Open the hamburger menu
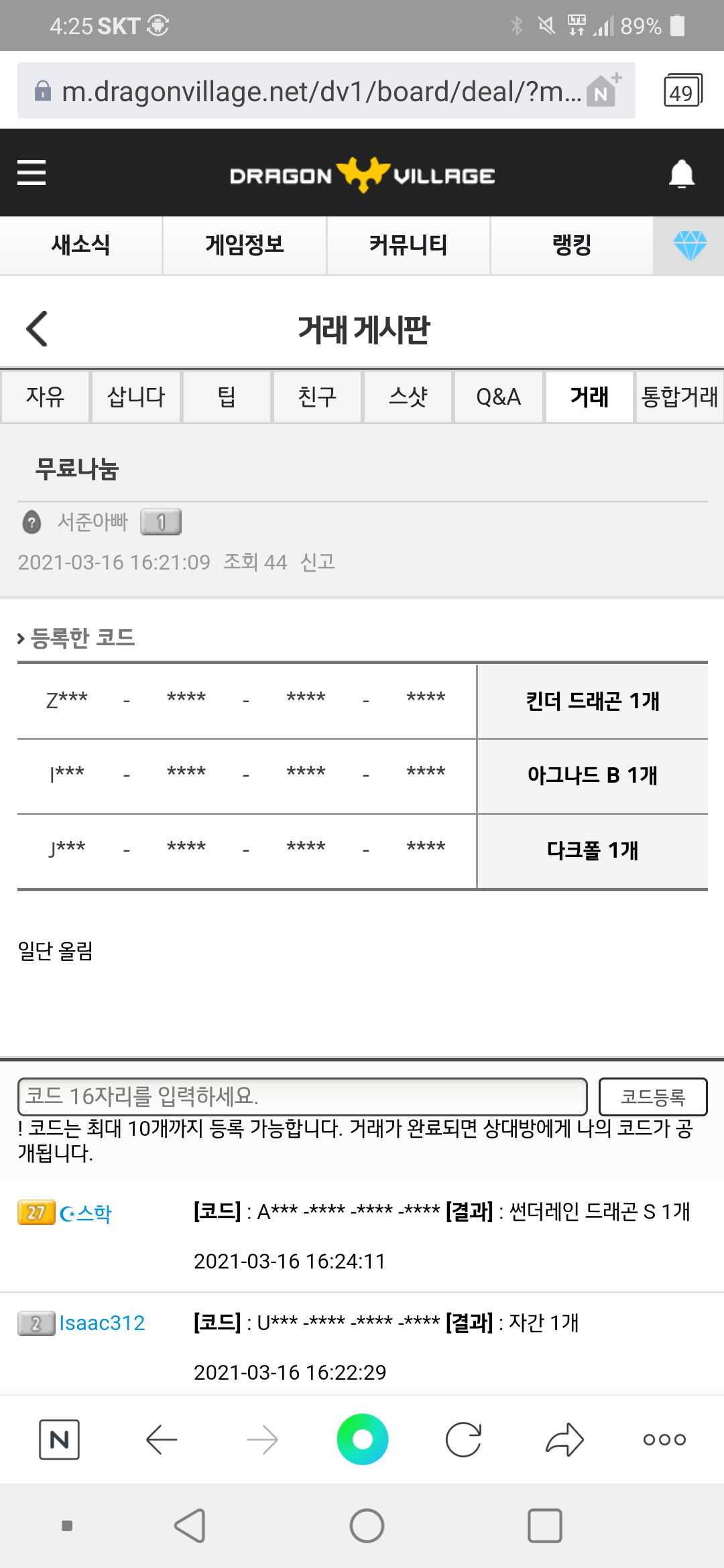Viewport: 724px width, 1568px height. click(x=32, y=173)
